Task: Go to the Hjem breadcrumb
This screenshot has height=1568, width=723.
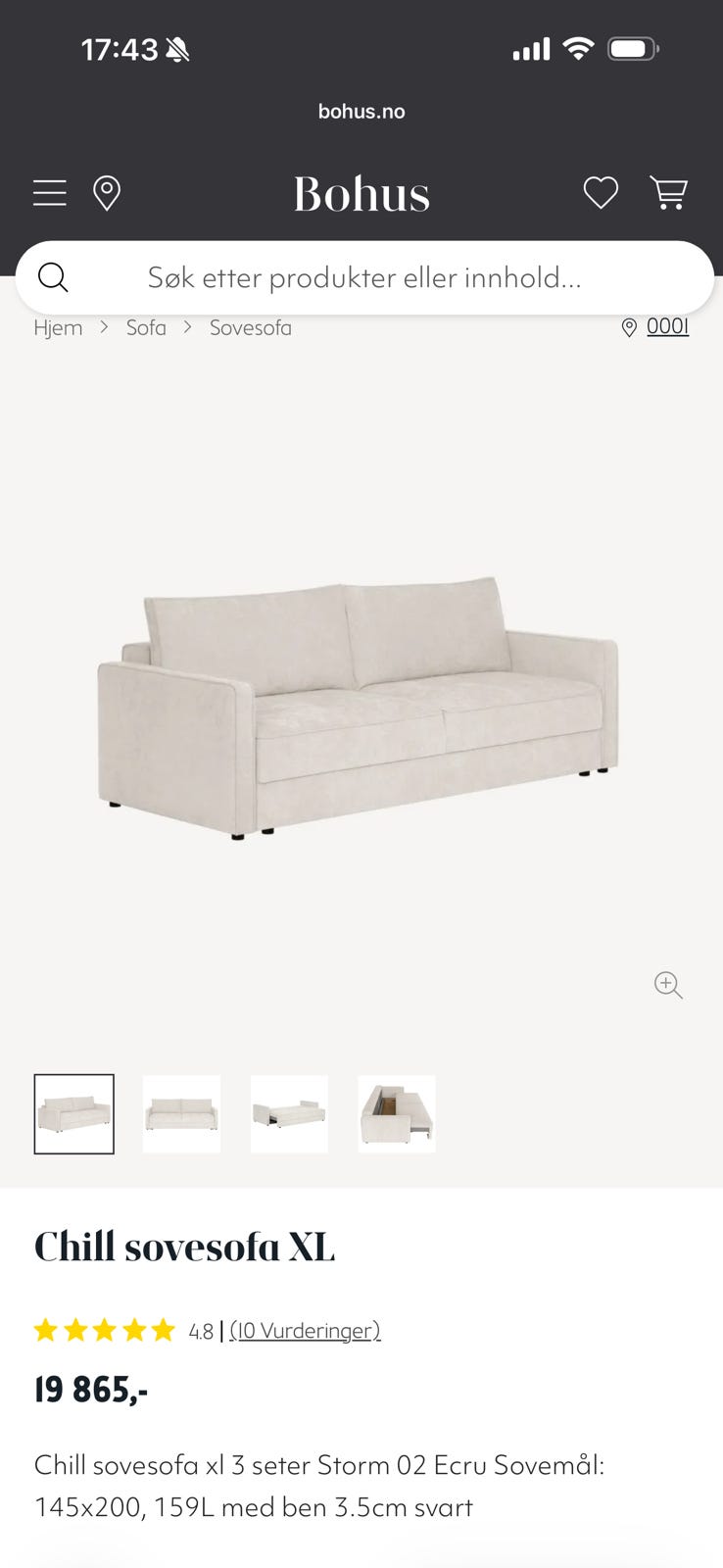Action: pos(58,327)
